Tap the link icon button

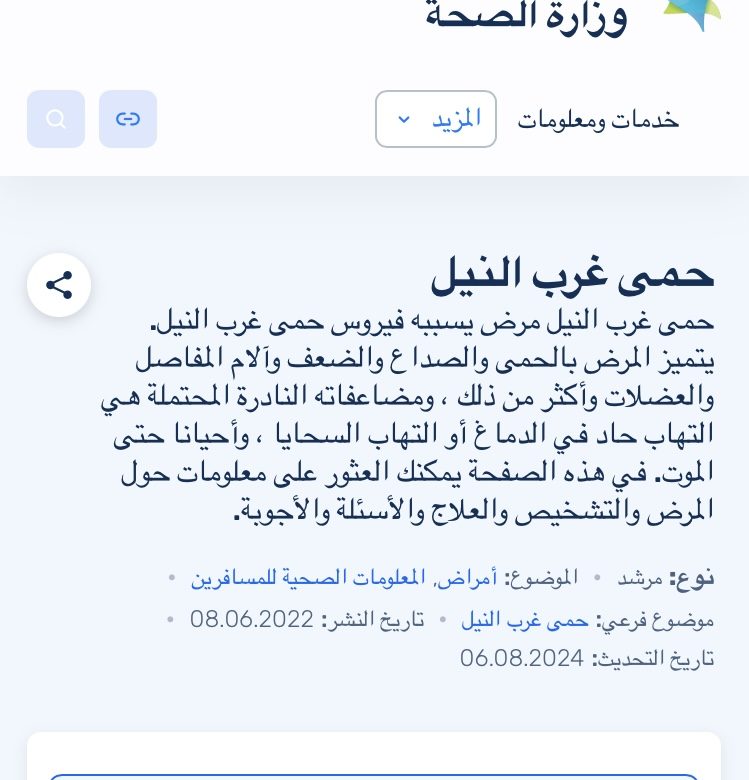(128, 119)
